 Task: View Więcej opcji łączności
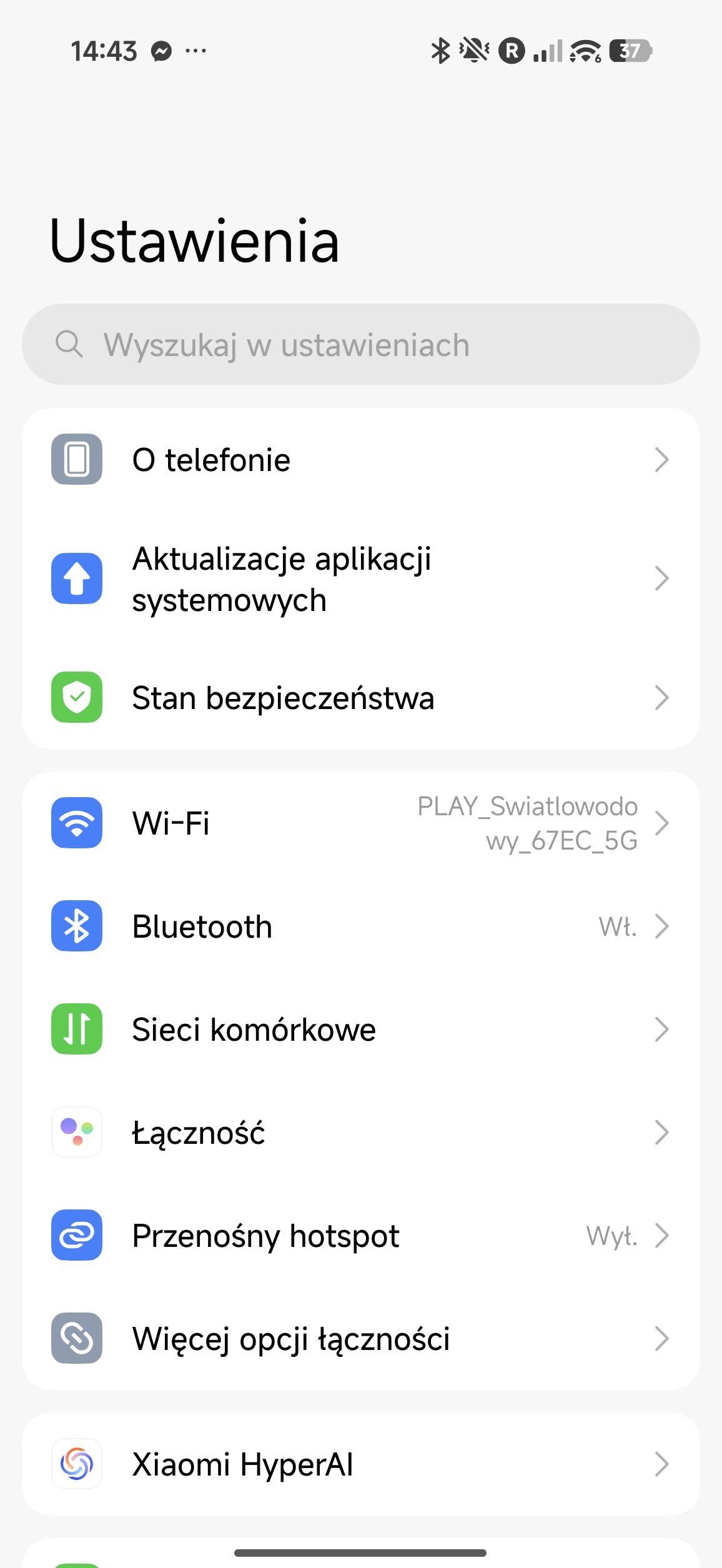pos(360,1338)
